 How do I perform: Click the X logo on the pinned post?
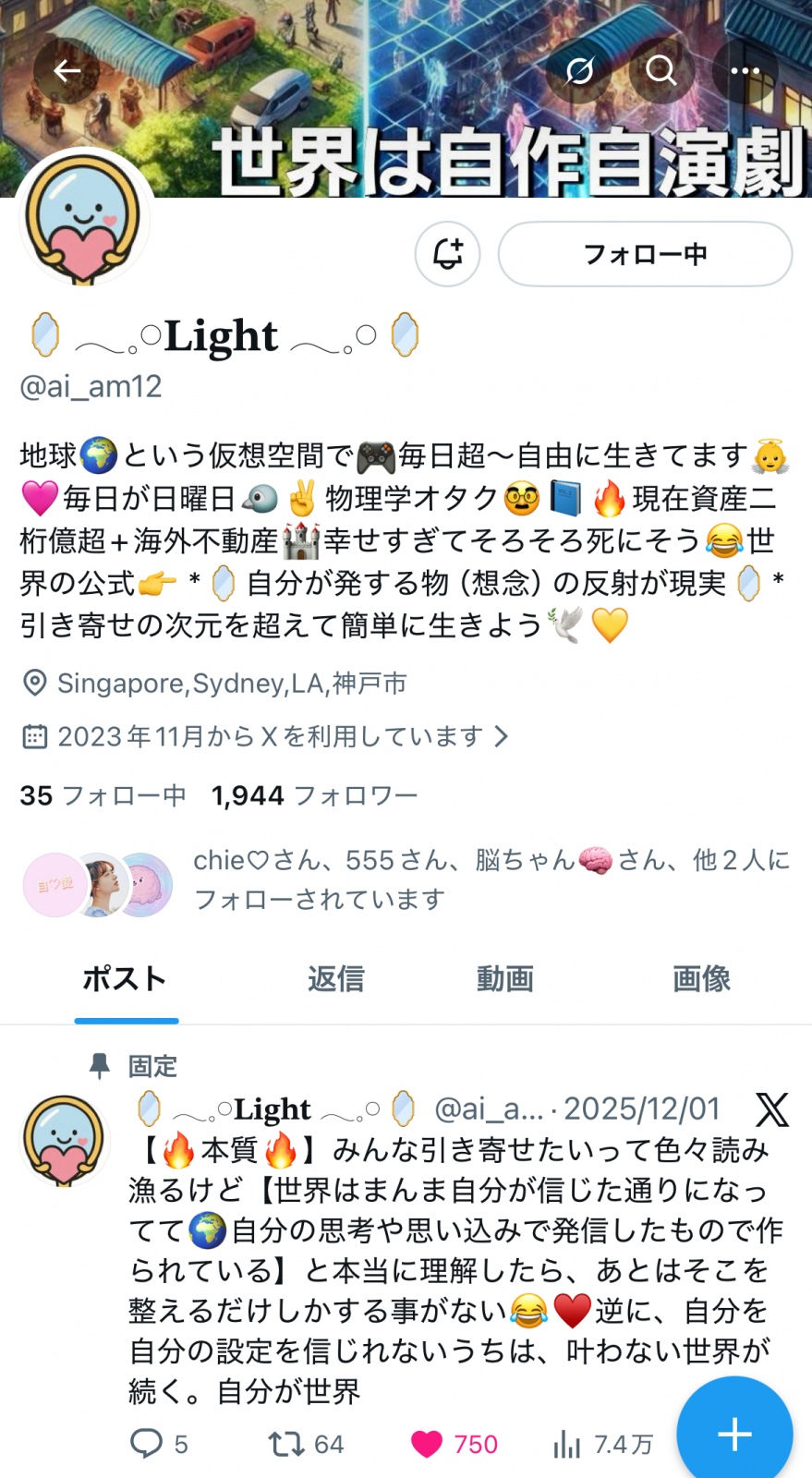[772, 1111]
